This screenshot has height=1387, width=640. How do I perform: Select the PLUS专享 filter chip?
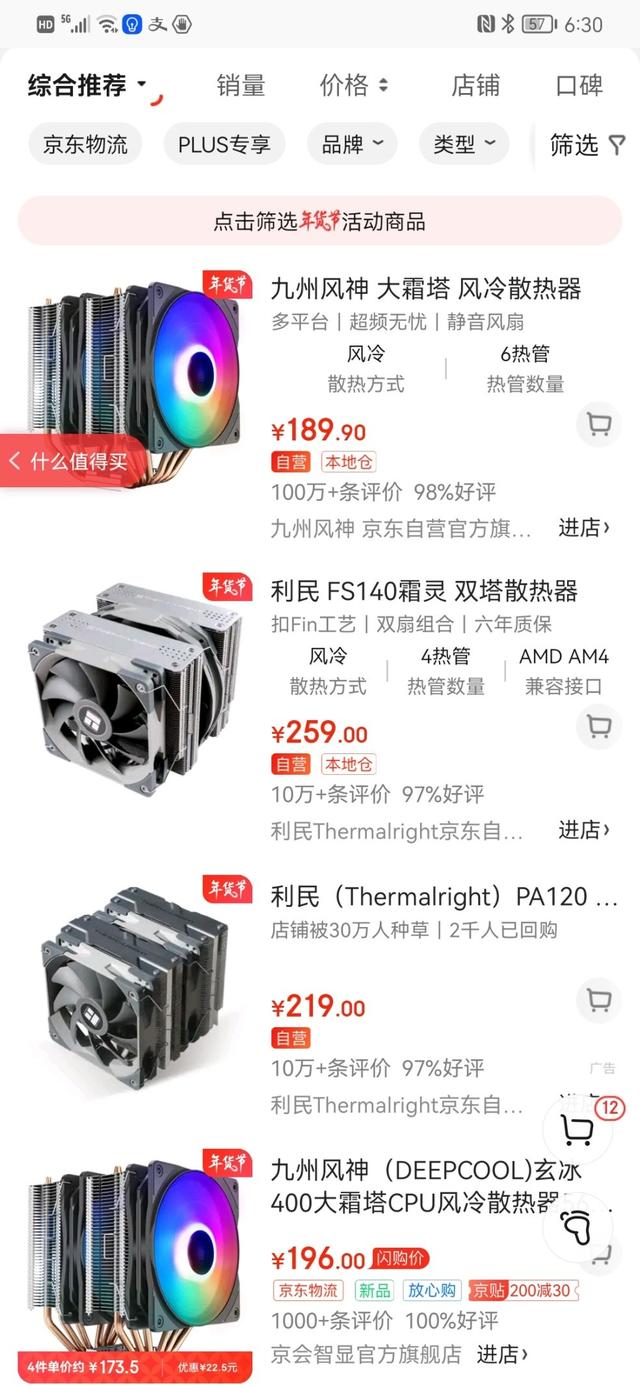pos(224,145)
